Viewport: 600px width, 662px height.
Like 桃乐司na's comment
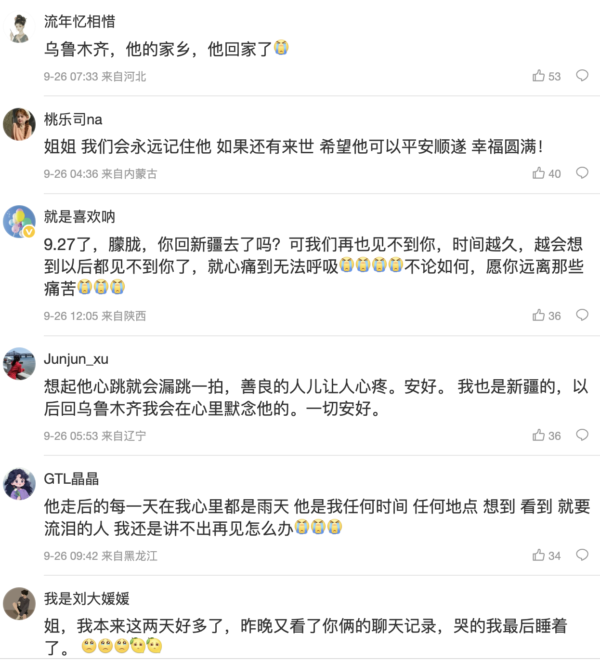pos(540,174)
